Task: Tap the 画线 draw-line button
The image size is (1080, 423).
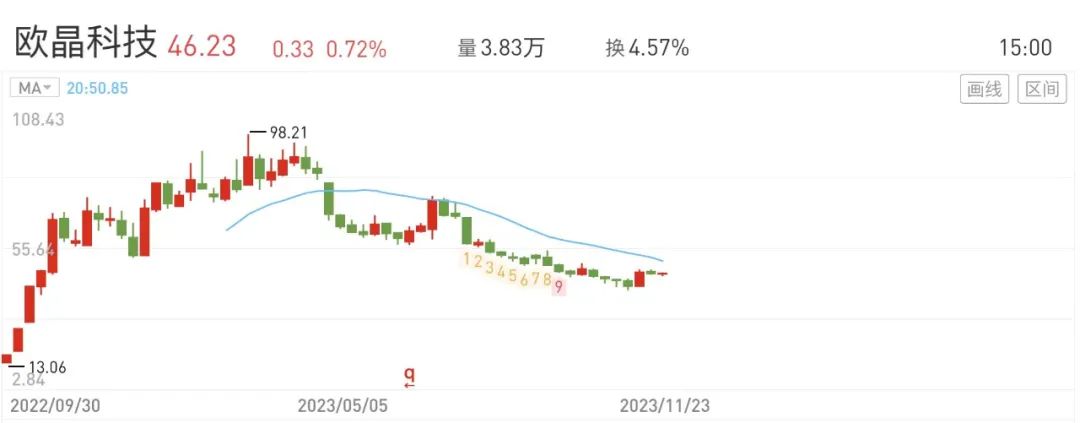Action: tap(984, 89)
